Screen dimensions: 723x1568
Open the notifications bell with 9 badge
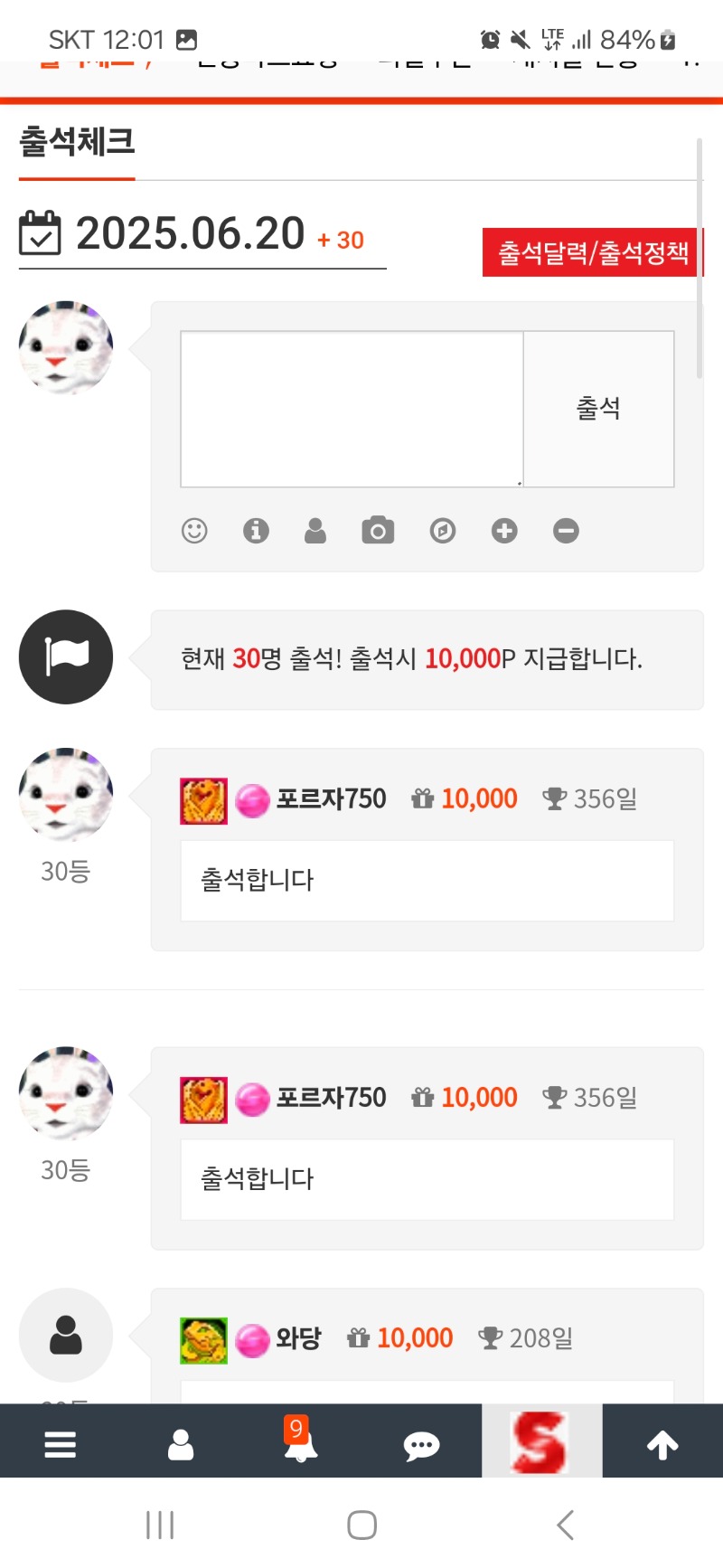[x=300, y=1442]
